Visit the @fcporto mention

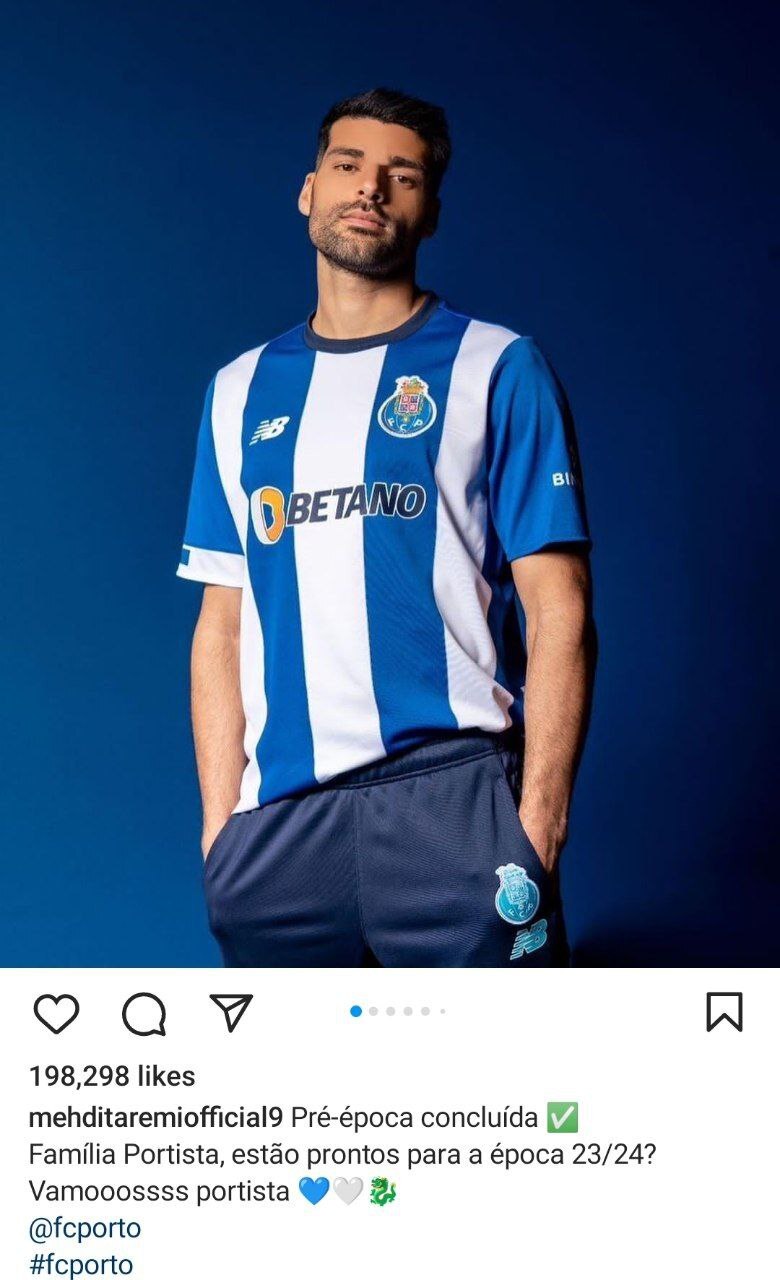[85, 1228]
